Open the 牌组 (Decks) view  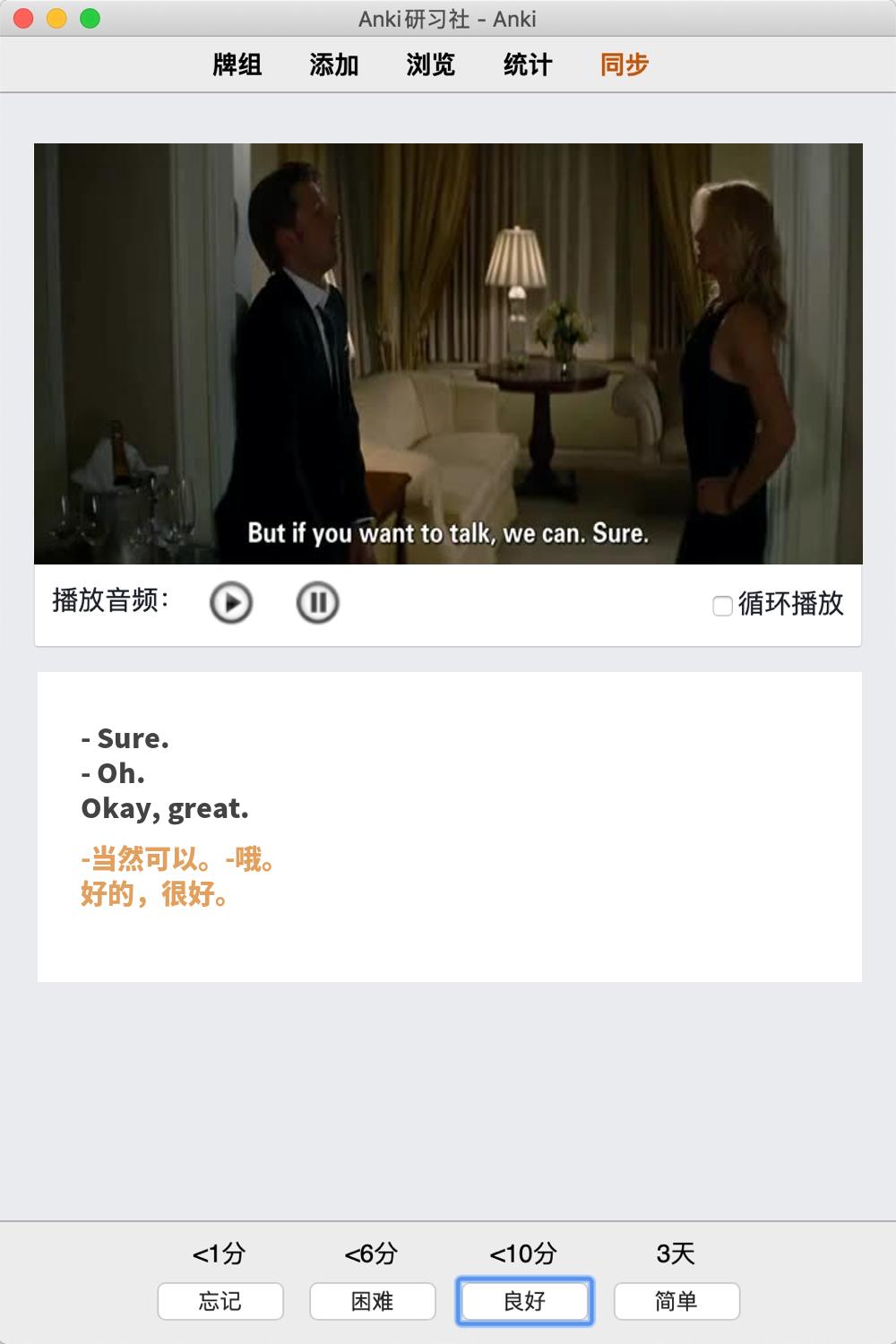pos(237,65)
